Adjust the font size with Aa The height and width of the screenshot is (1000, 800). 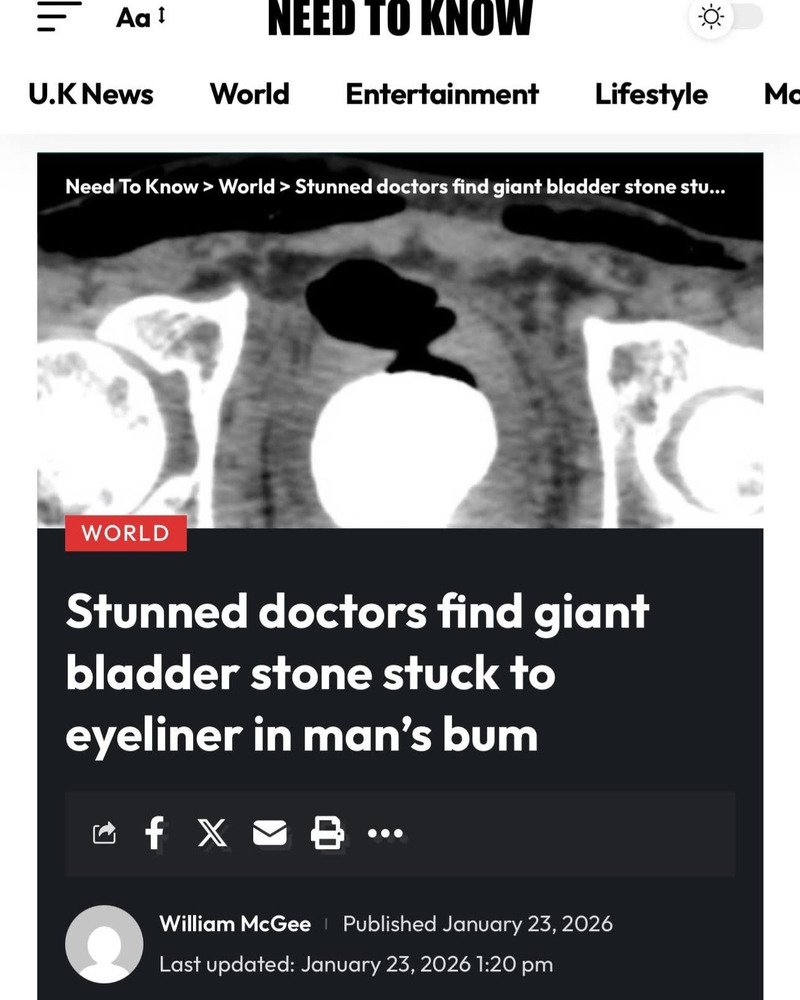(x=140, y=17)
